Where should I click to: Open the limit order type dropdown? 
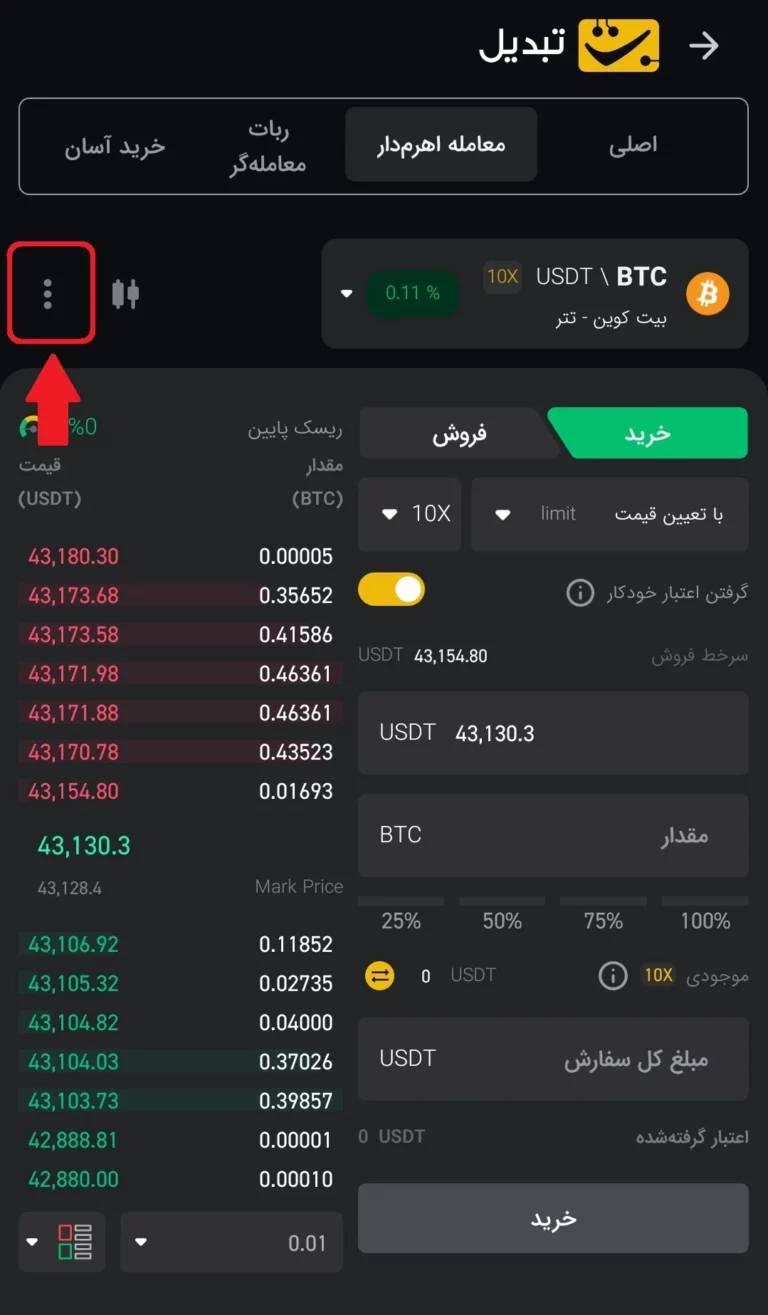[x=609, y=514]
